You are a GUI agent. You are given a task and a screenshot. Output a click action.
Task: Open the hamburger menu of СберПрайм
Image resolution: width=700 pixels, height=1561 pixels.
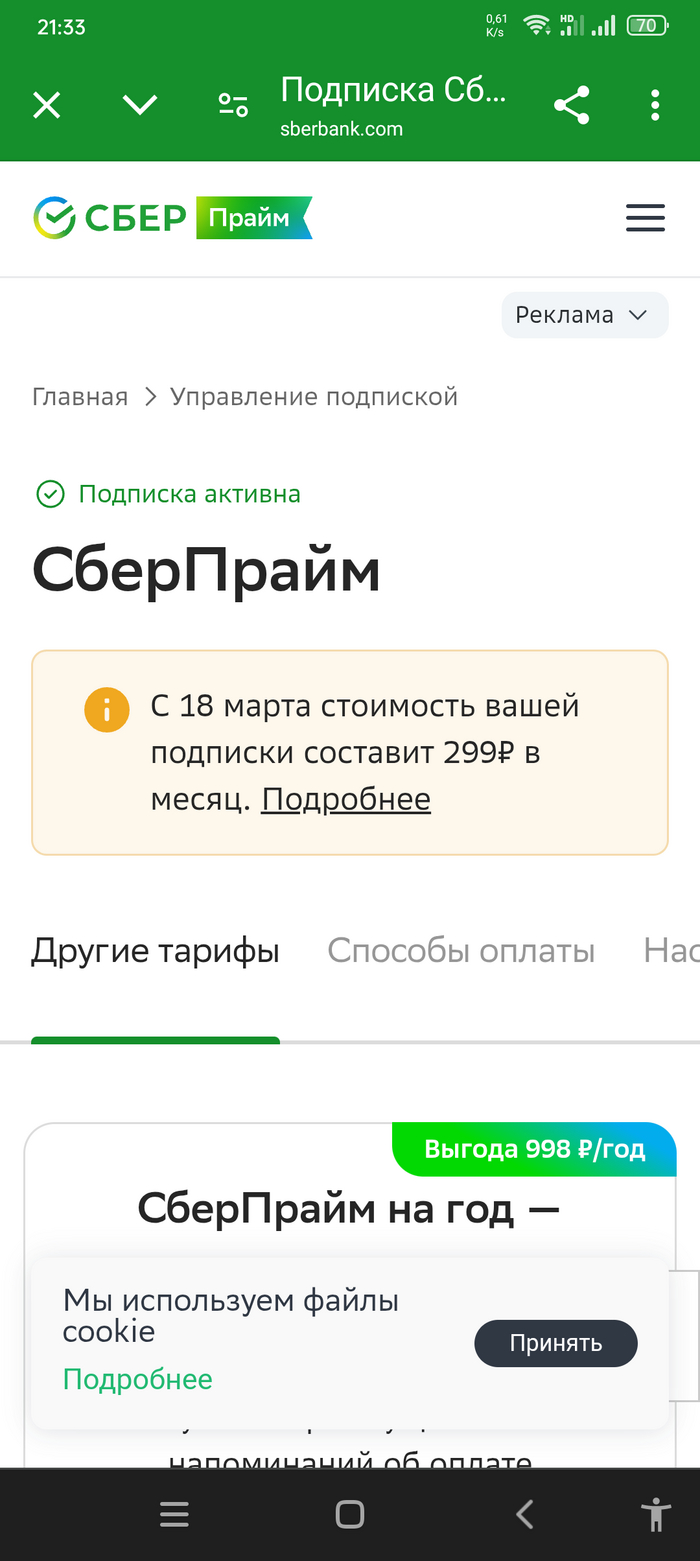645,218
